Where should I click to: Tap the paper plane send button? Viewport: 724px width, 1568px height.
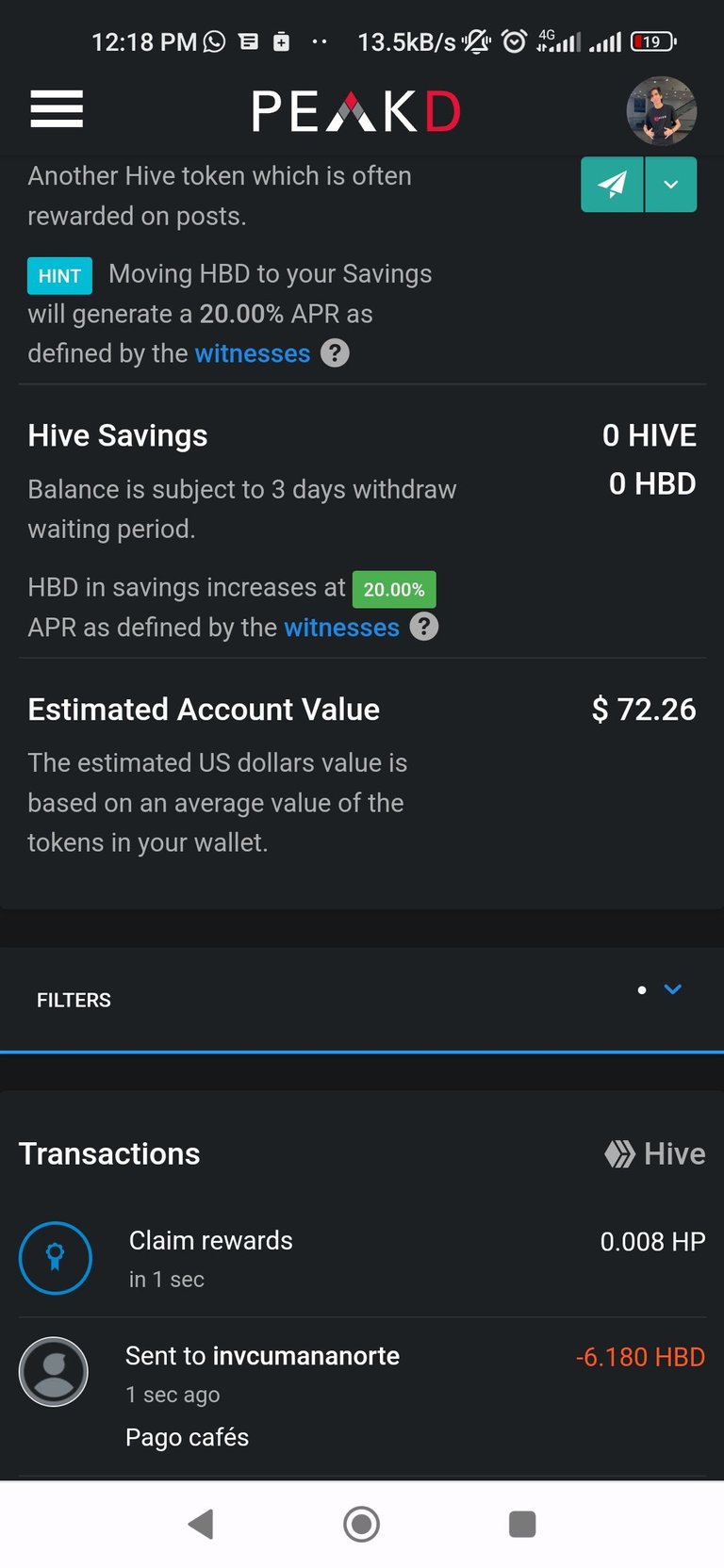click(x=612, y=185)
